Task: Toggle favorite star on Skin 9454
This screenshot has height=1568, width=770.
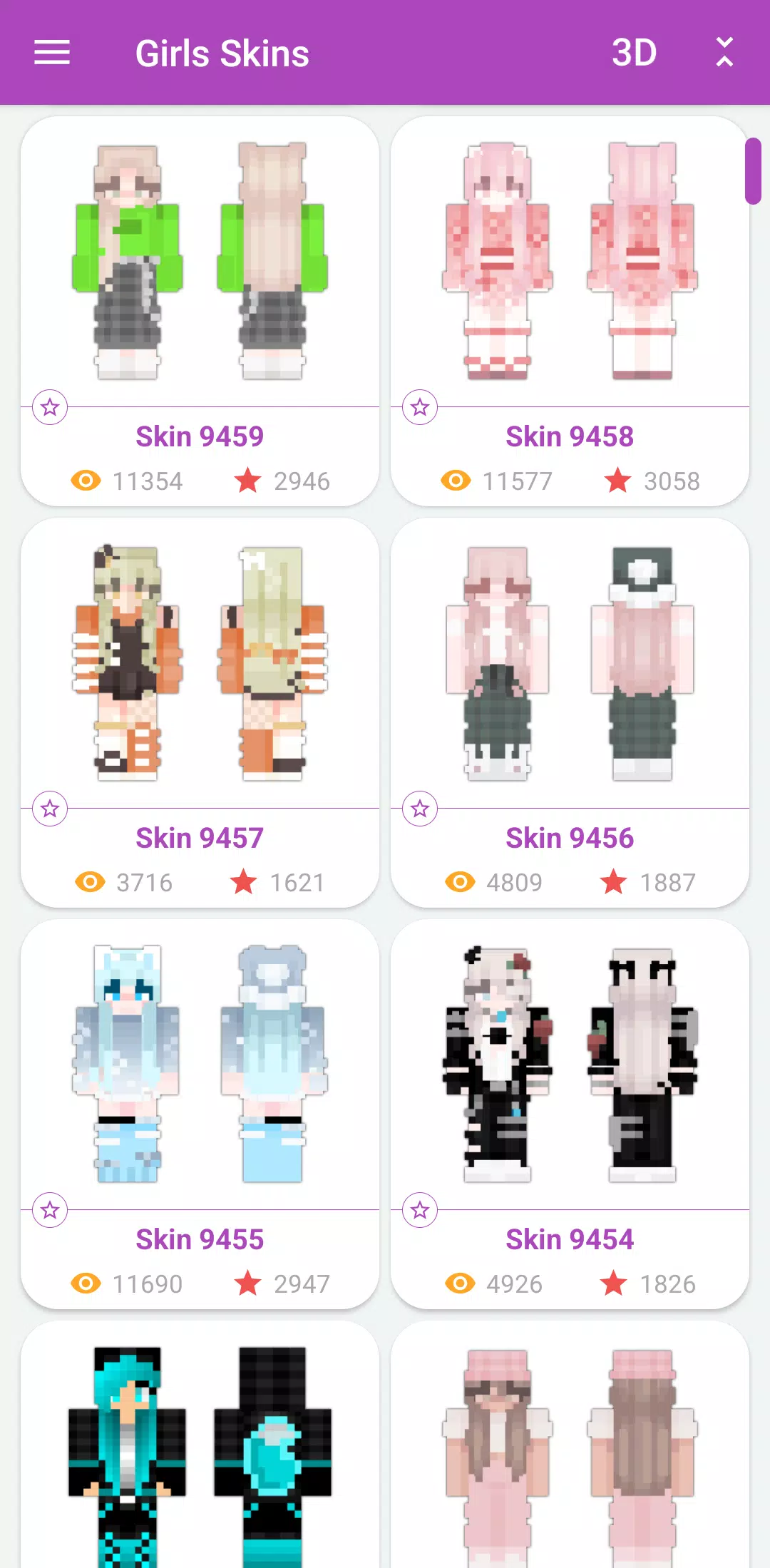Action: pyautogui.click(x=419, y=1210)
